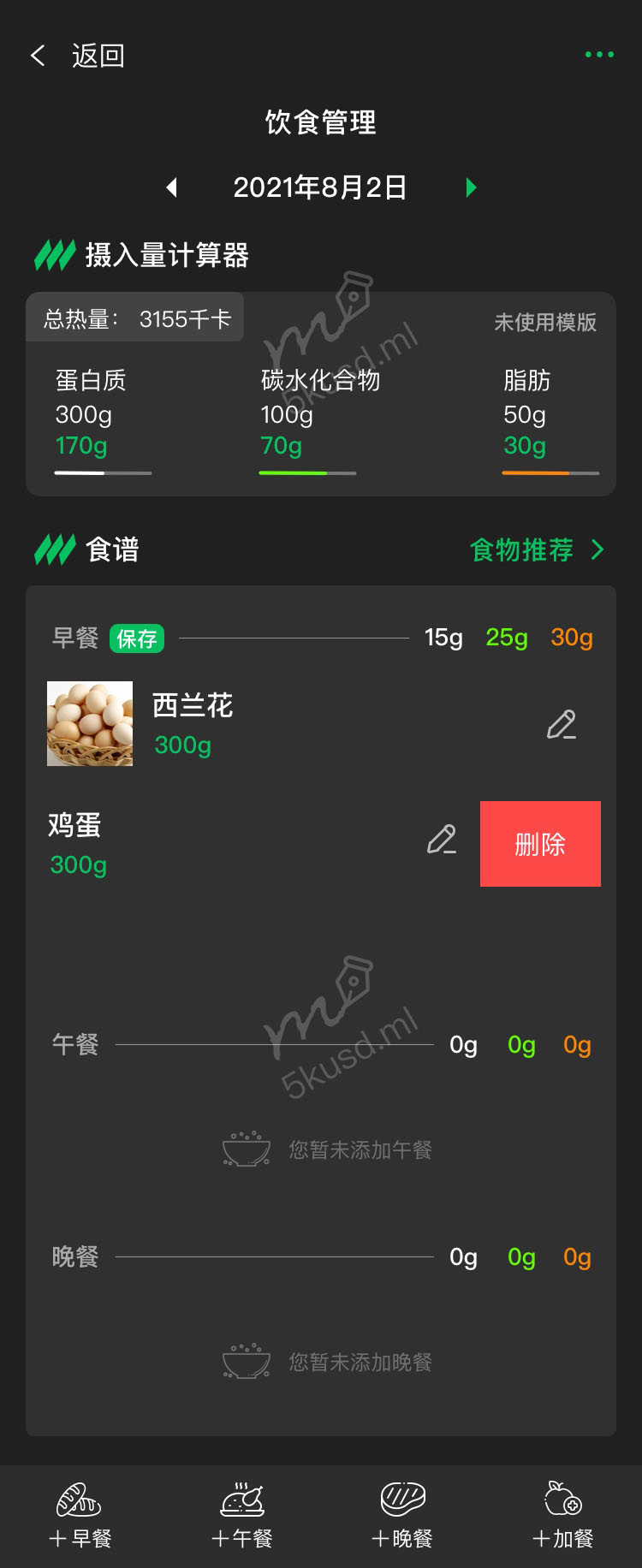Open the three-dot overflow menu
This screenshot has width=642, height=1568.
click(x=599, y=55)
